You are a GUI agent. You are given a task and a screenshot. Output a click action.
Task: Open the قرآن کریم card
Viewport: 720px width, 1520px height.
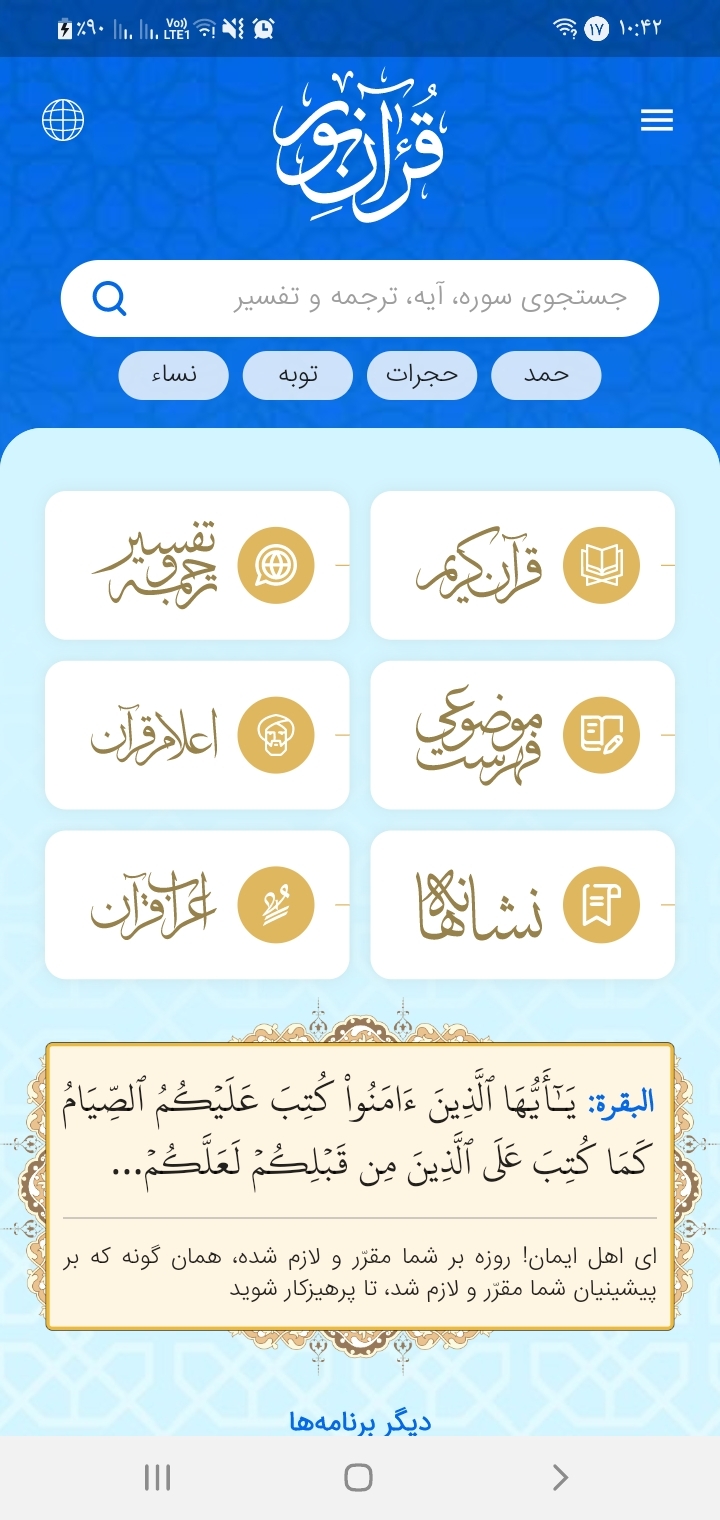pos(522,565)
